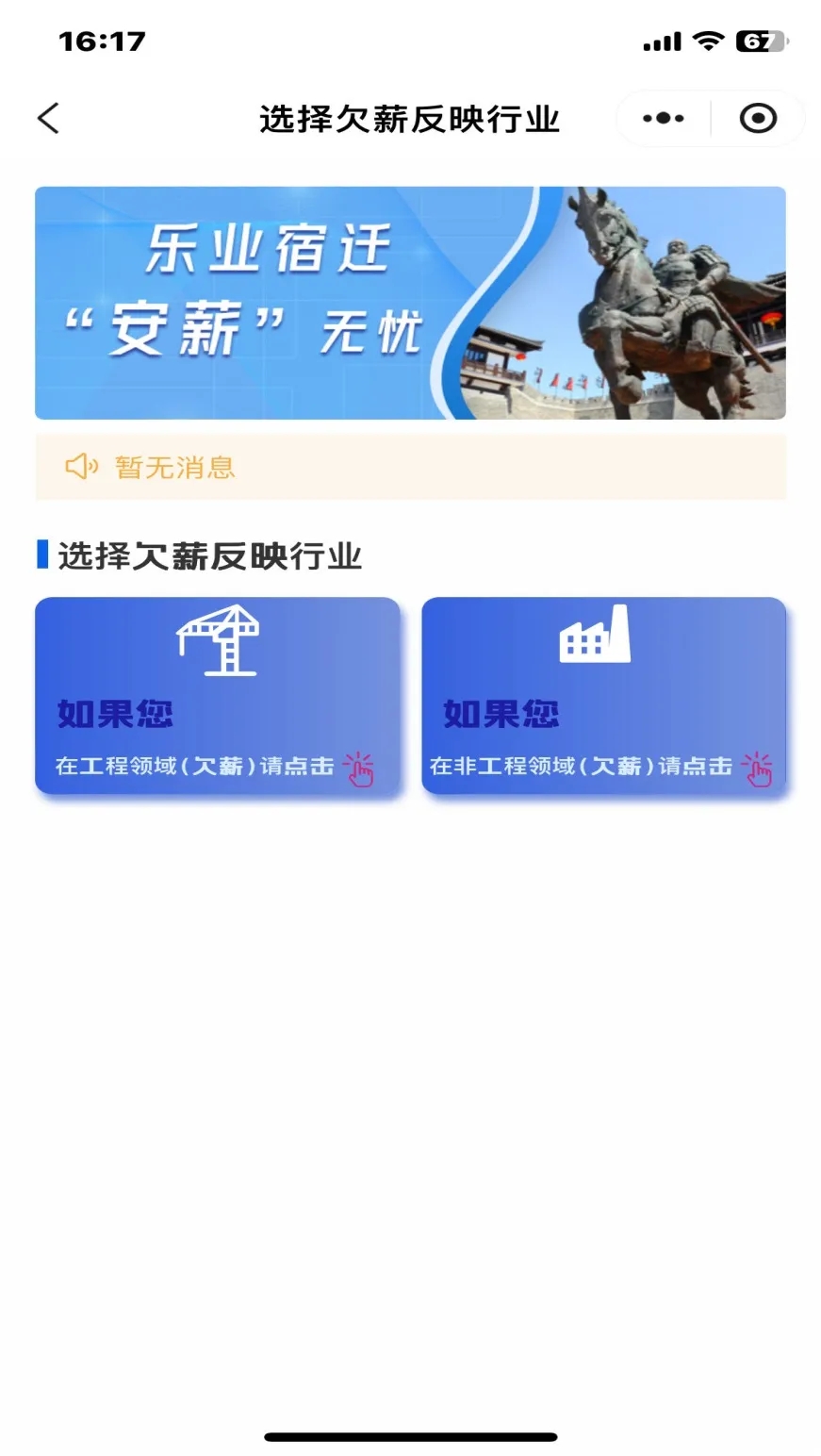Close the mini program via circle icon
Screen dimensions: 821x1456
click(758, 119)
